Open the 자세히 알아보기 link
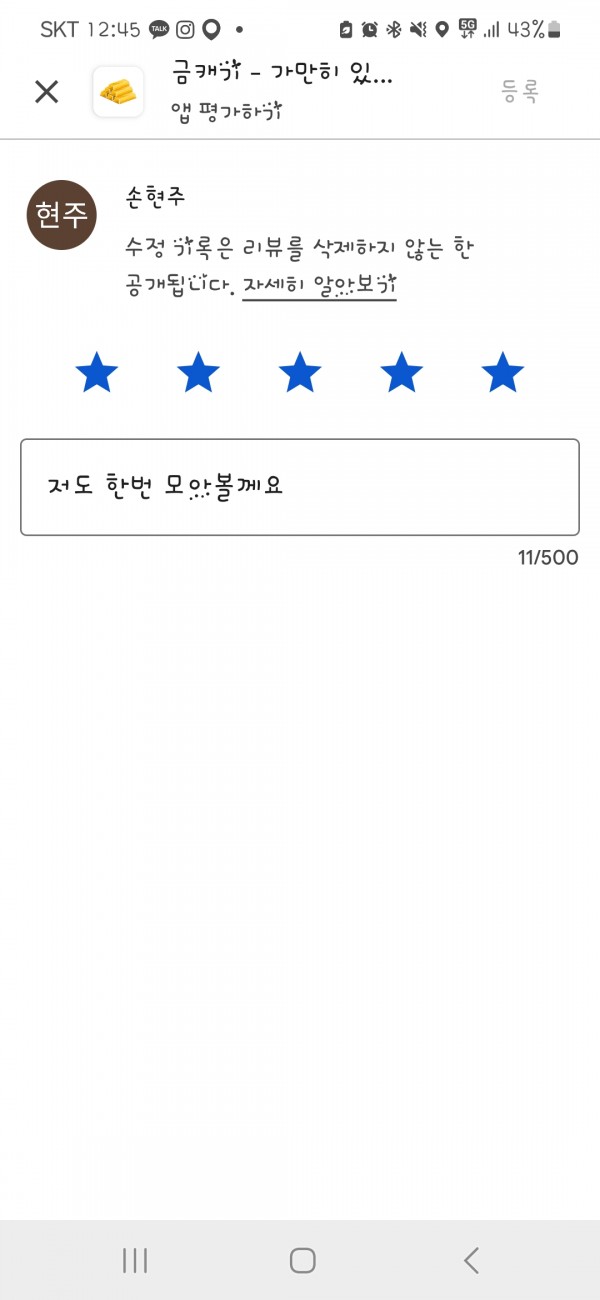 coord(320,285)
